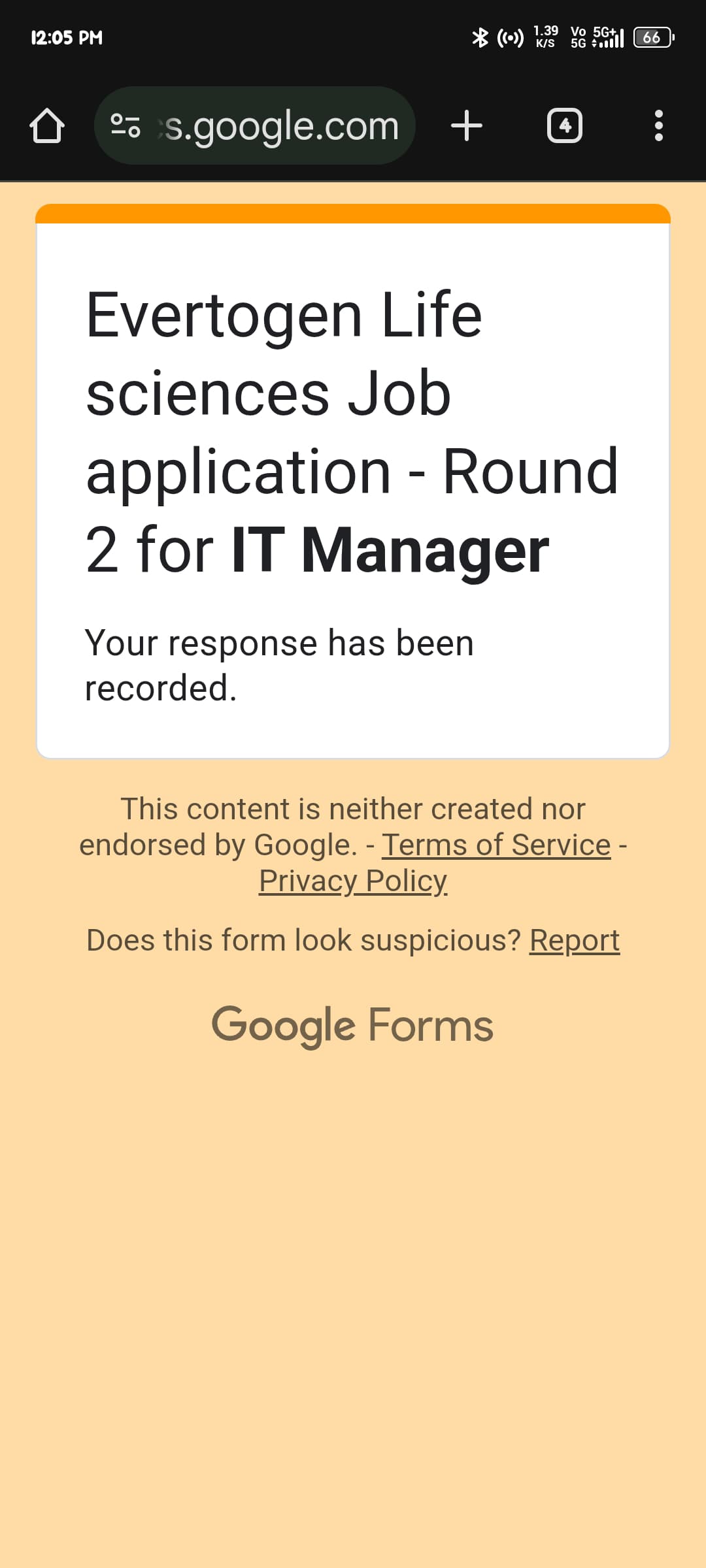Open a new browser tab
Viewport: 706px width, 1568px height.
pyautogui.click(x=467, y=125)
